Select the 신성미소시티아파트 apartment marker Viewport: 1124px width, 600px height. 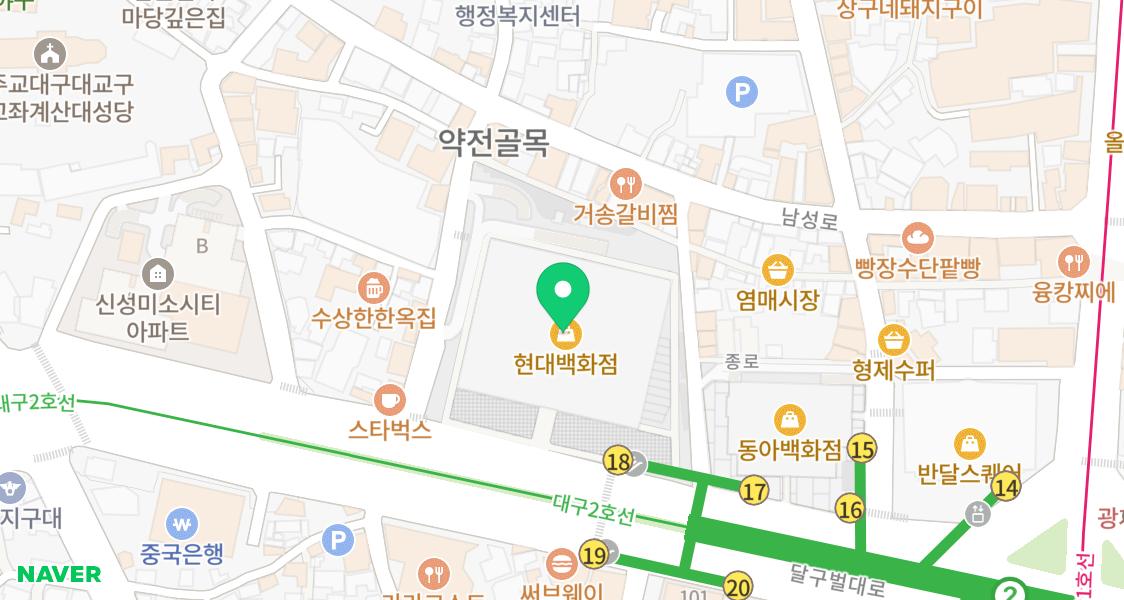pos(158,272)
